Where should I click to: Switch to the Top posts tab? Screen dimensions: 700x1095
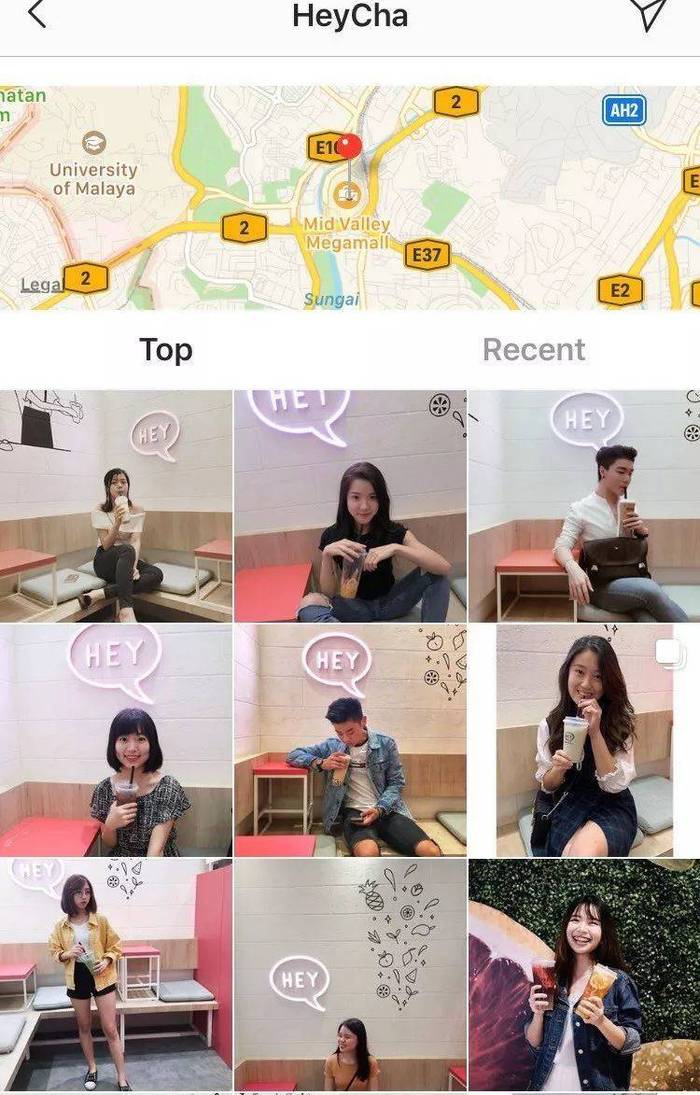(166, 349)
